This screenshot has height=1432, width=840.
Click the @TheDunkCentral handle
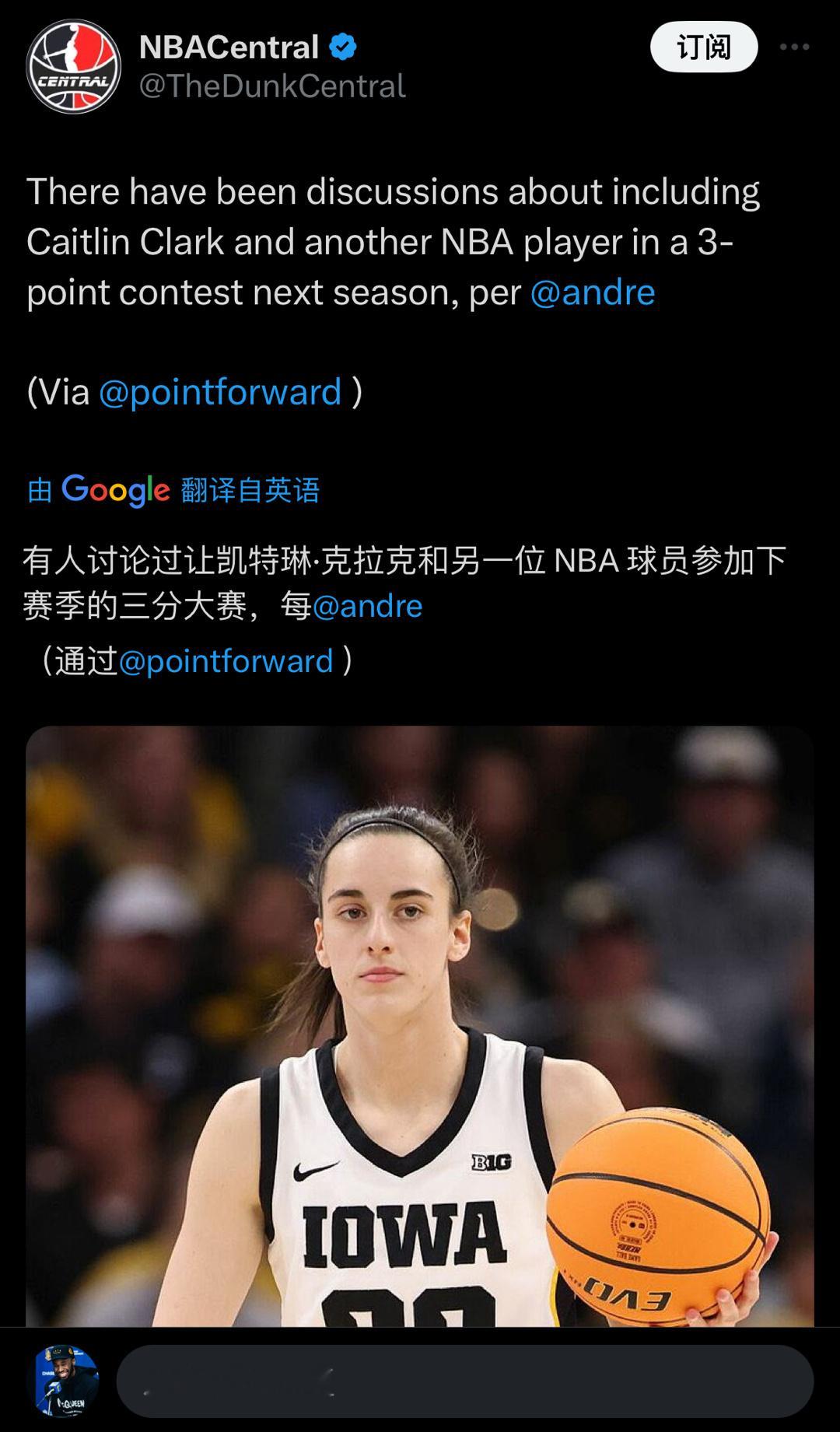[271, 85]
